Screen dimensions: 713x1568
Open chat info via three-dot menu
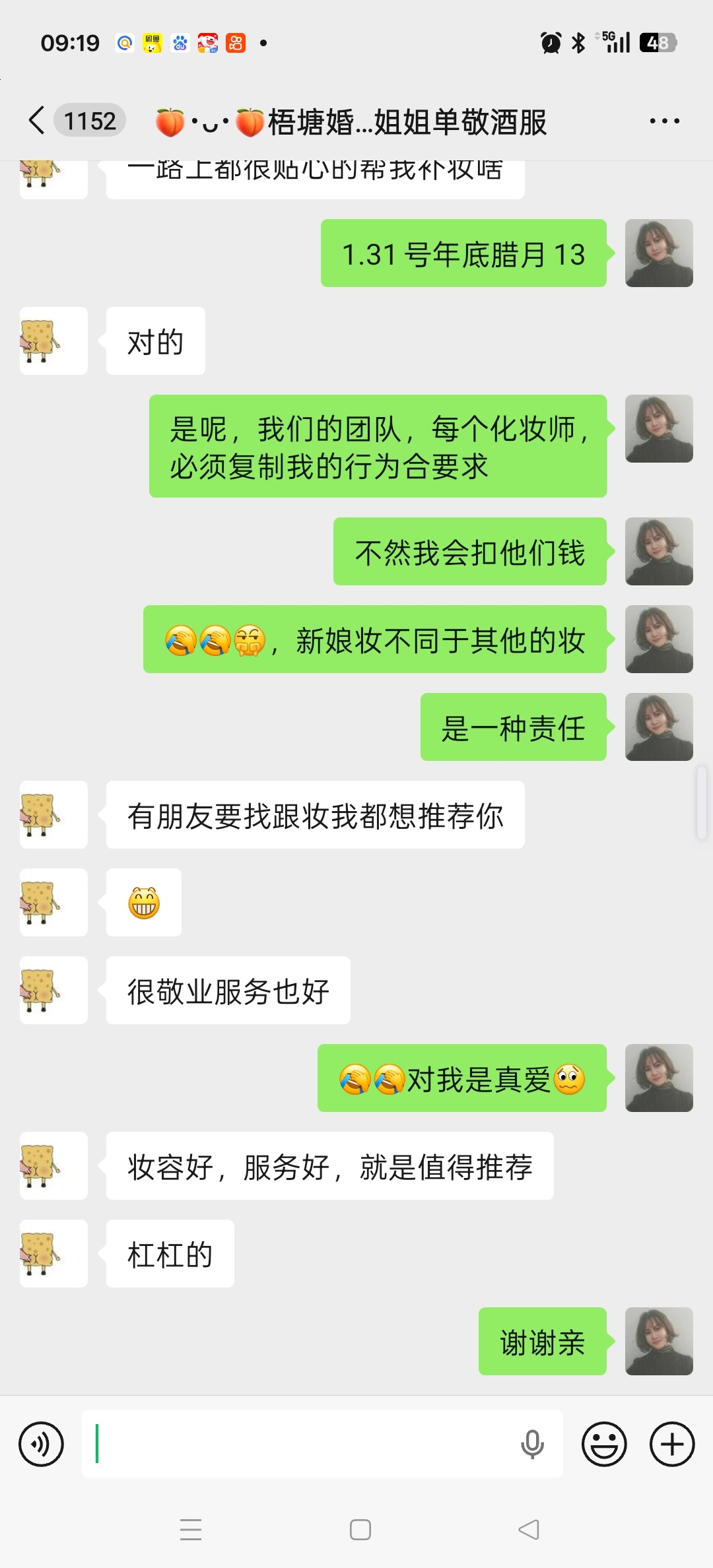point(664,121)
